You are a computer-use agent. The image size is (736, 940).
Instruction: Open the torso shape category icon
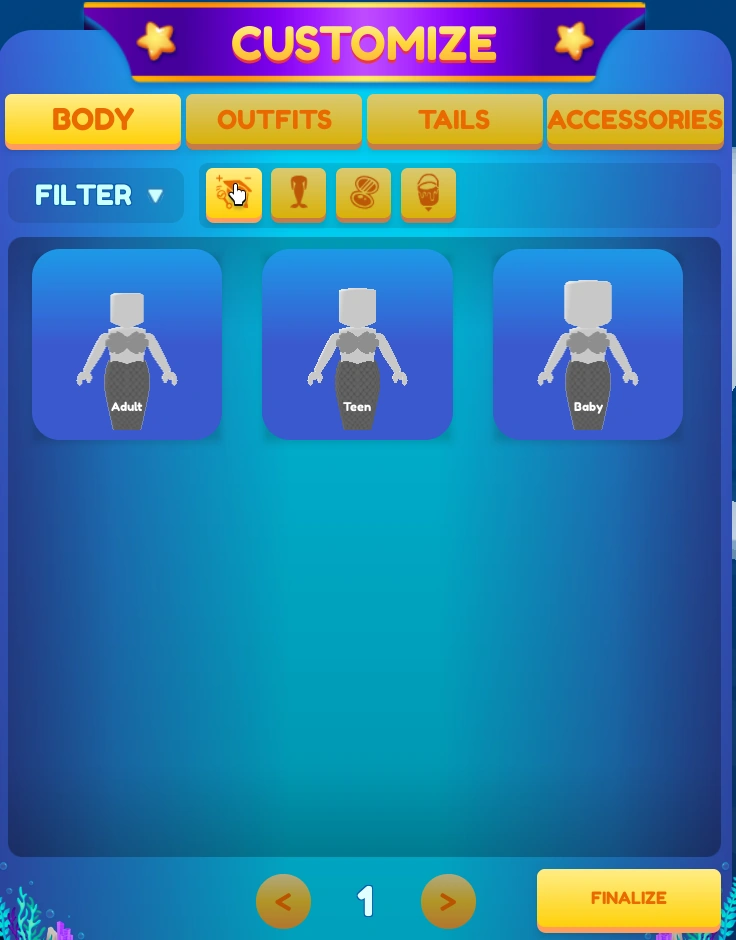[x=298, y=195]
